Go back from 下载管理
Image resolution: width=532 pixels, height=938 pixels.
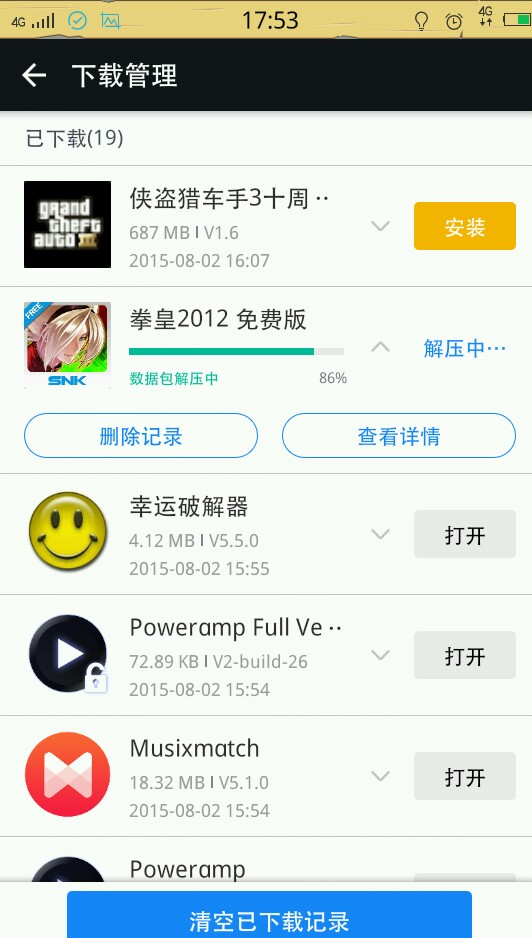(x=34, y=75)
